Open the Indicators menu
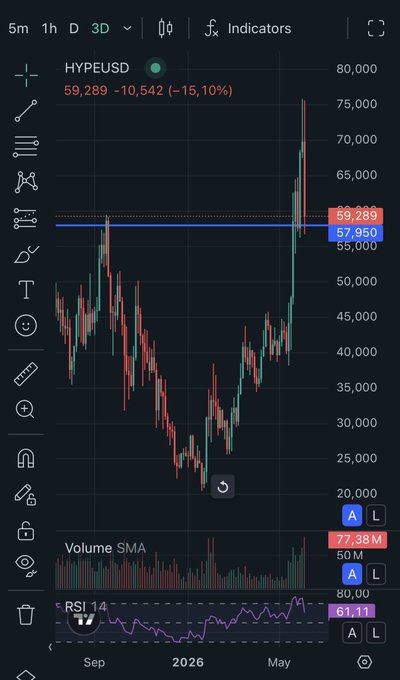Screen dimensions: 400x680 pyautogui.click(x=248, y=29)
